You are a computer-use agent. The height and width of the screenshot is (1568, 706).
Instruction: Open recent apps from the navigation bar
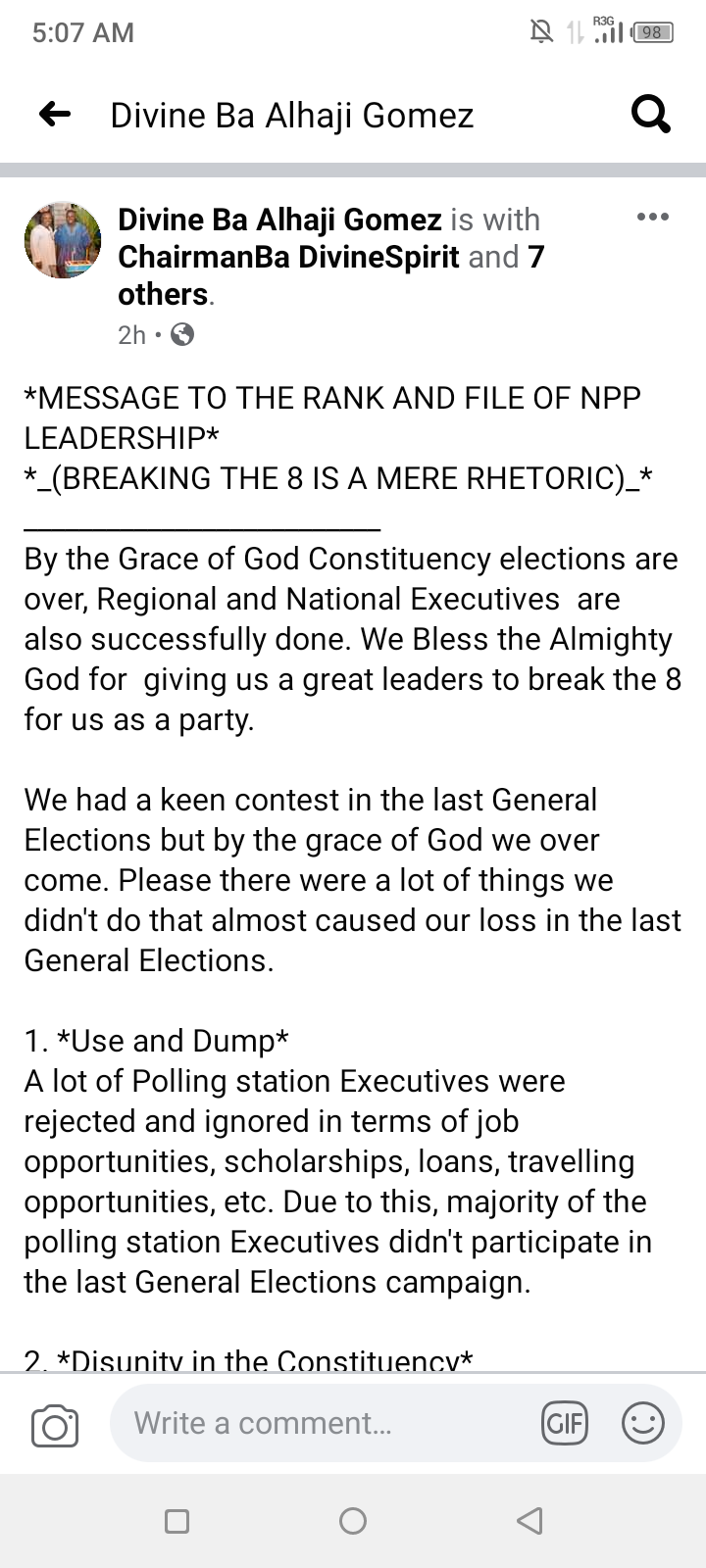click(176, 1521)
